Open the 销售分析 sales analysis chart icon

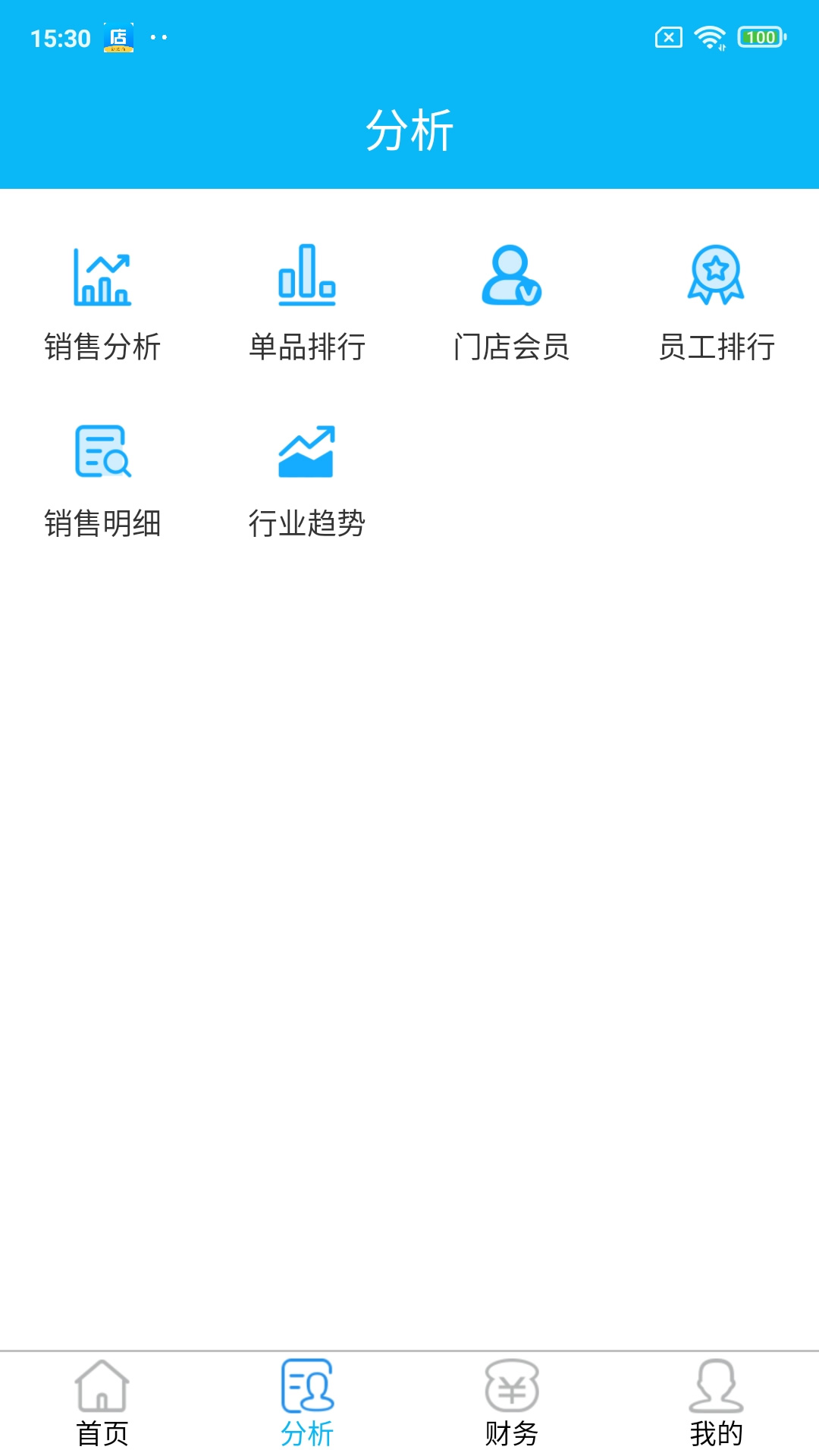(104, 277)
